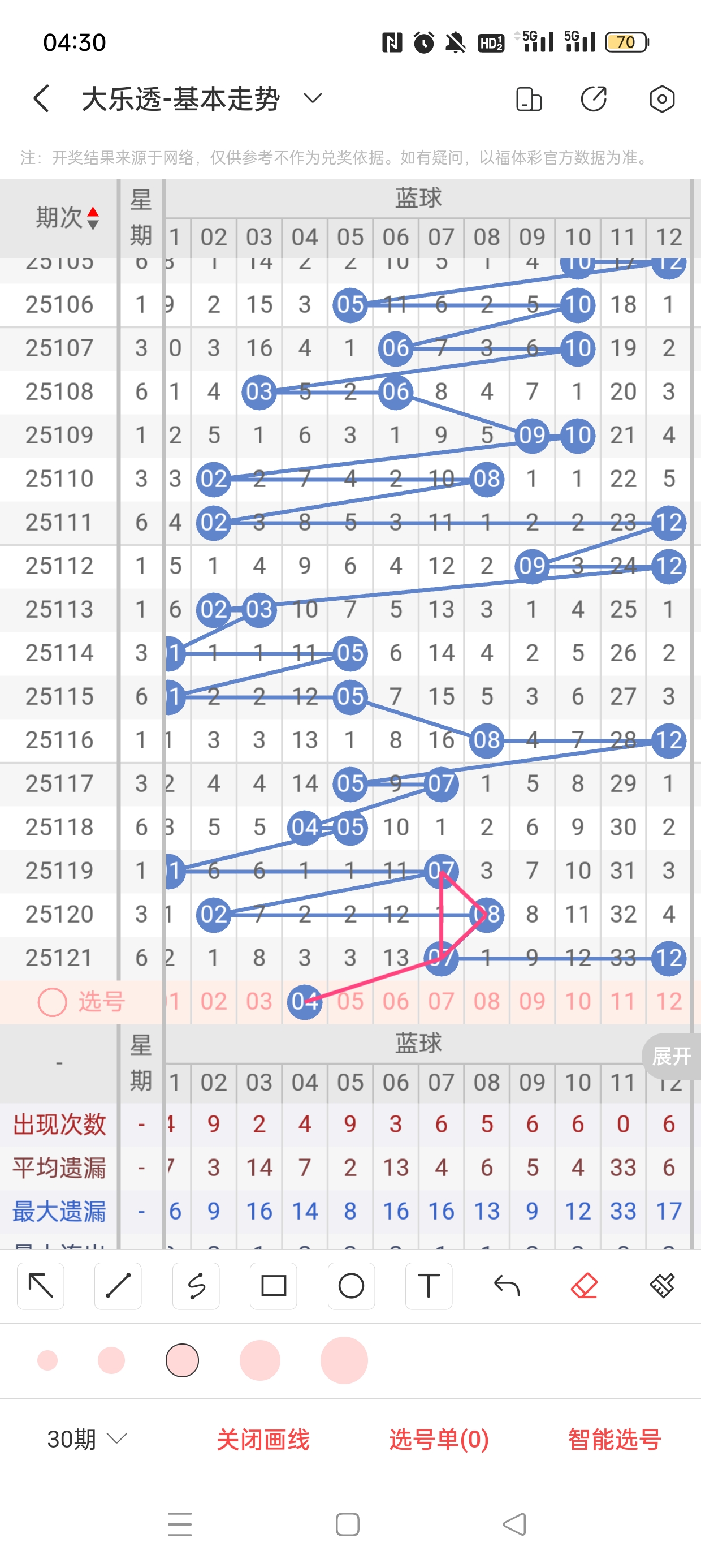Select the arrow drawing tool
The height and width of the screenshot is (1568, 701).
[x=41, y=1286]
